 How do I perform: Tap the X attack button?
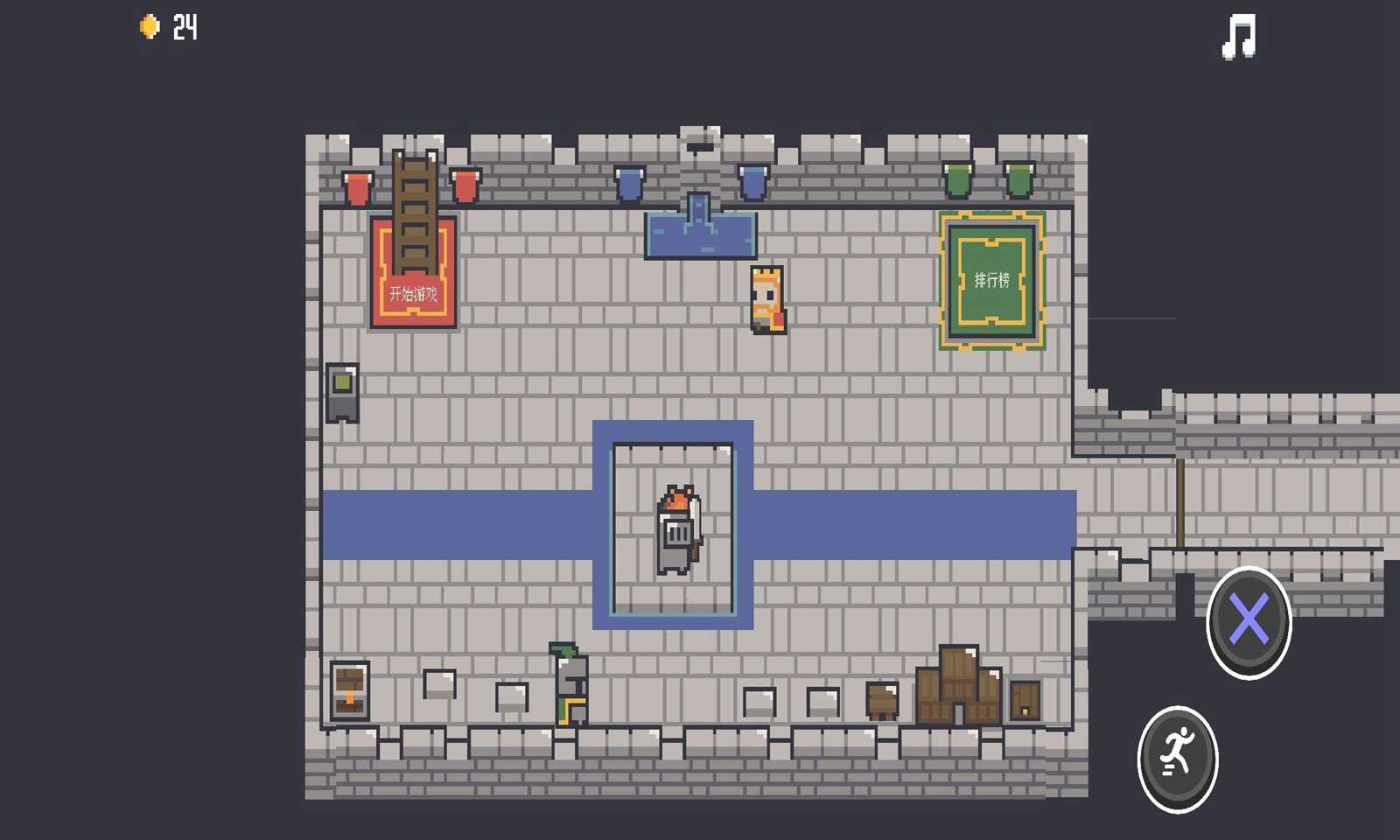1249,620
